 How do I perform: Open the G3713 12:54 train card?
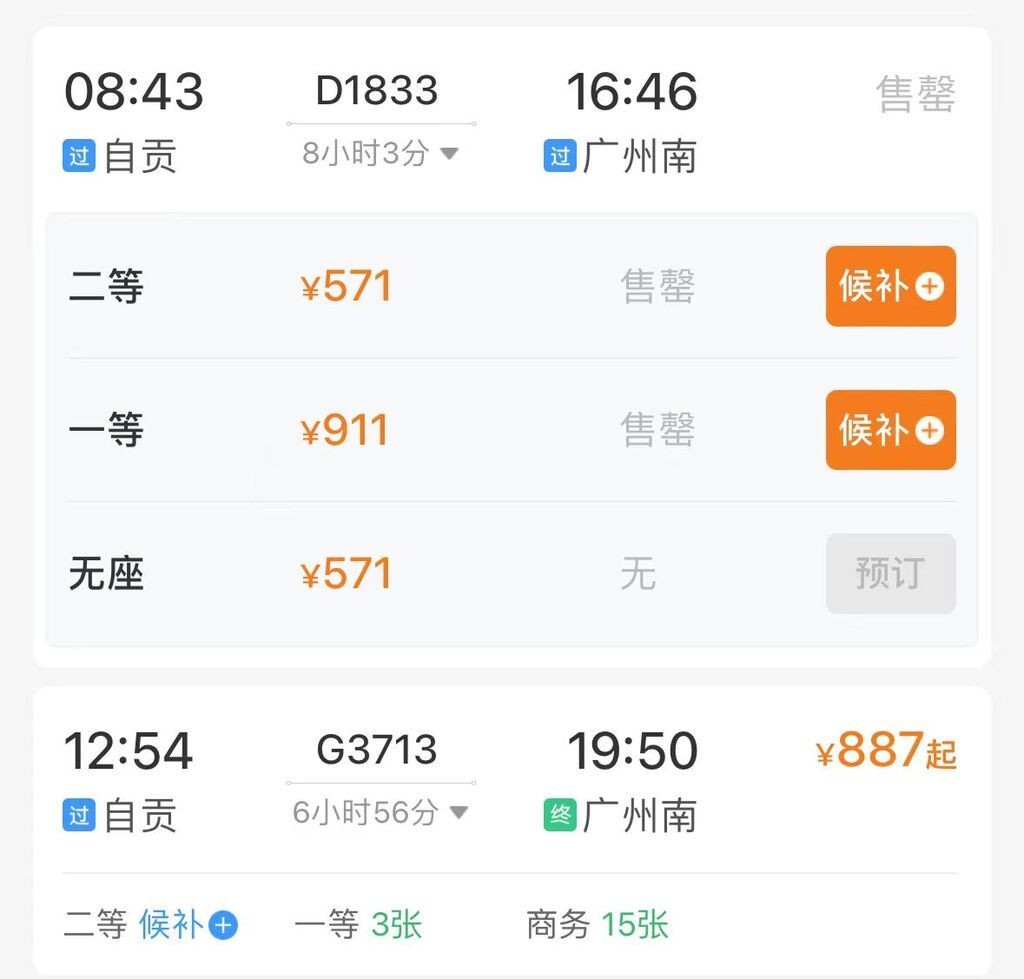pos(510,780)
